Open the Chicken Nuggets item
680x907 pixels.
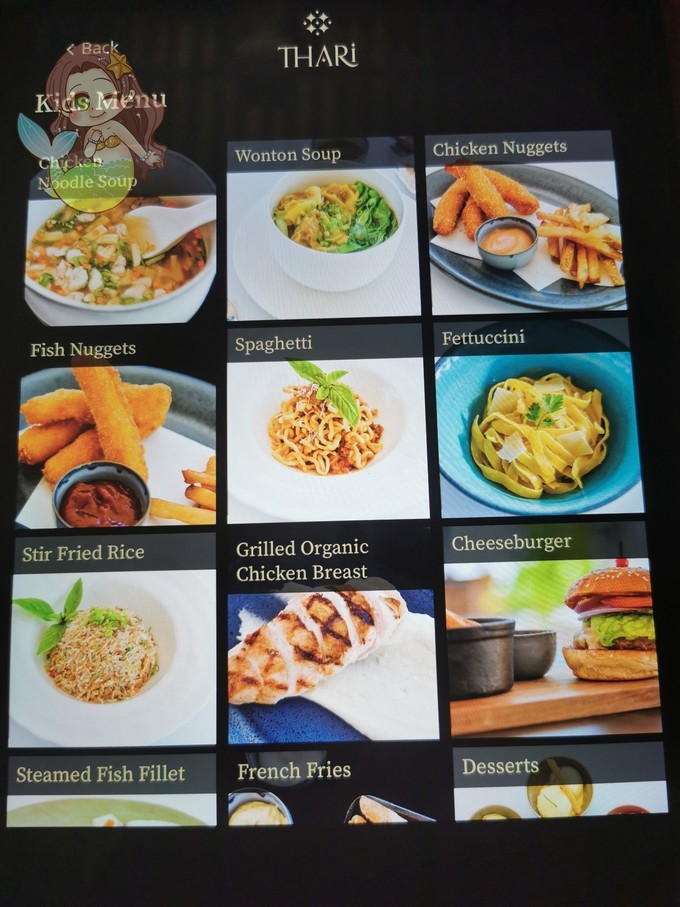(524, 225)
